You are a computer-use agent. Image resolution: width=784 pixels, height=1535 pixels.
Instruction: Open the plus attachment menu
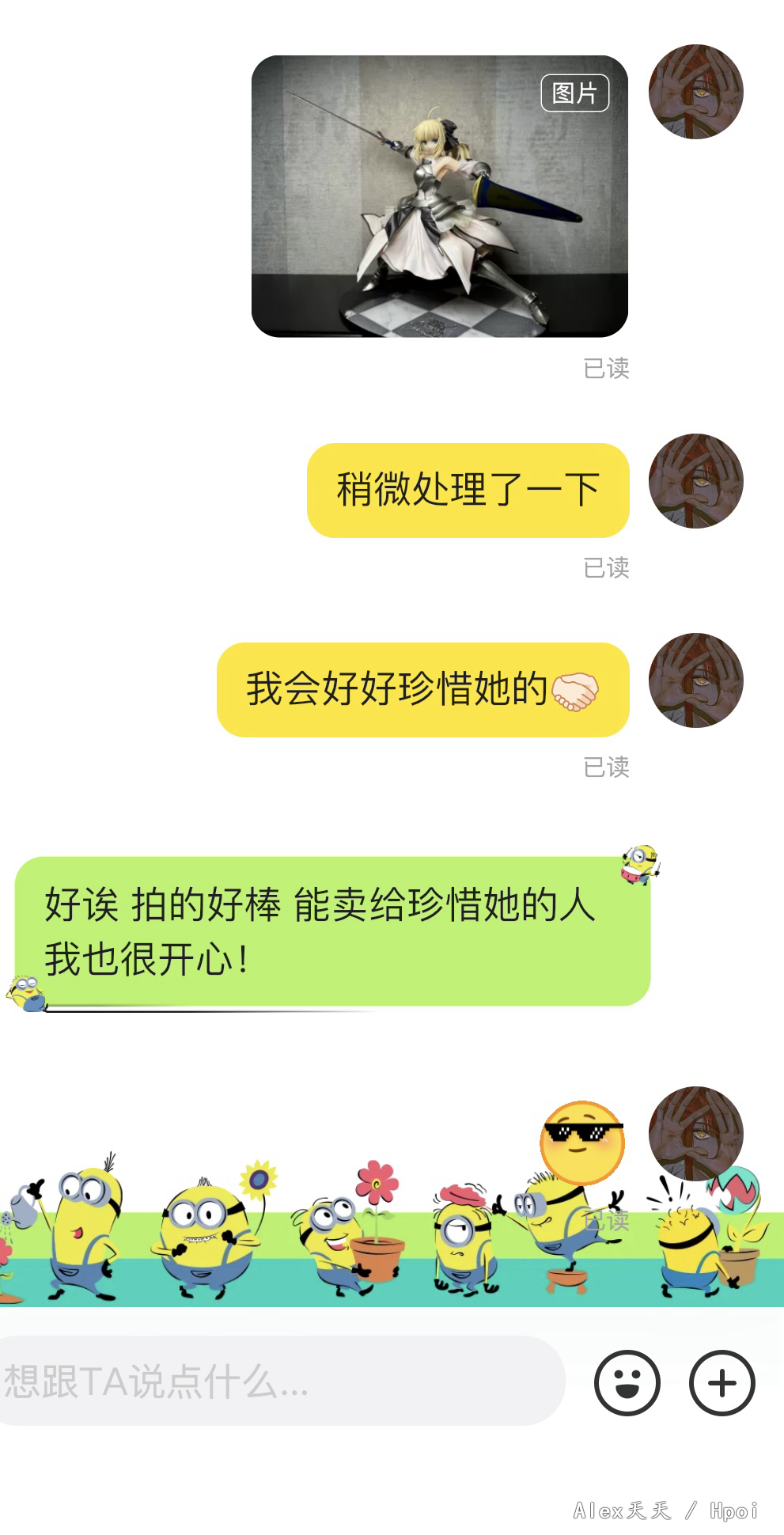tap(722, 1382)
